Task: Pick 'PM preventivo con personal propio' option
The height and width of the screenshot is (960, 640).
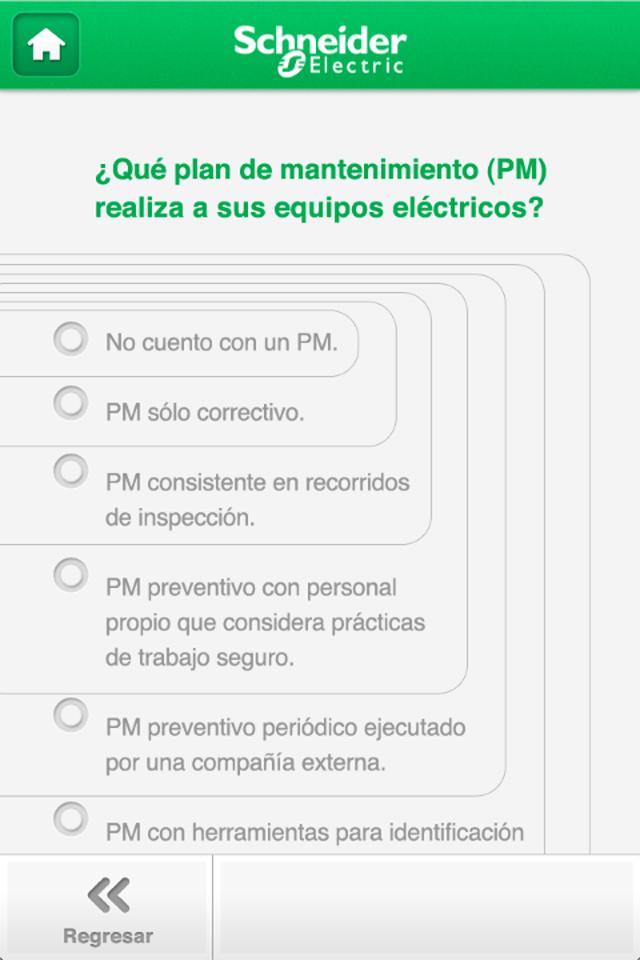Action: click(71, 575)
